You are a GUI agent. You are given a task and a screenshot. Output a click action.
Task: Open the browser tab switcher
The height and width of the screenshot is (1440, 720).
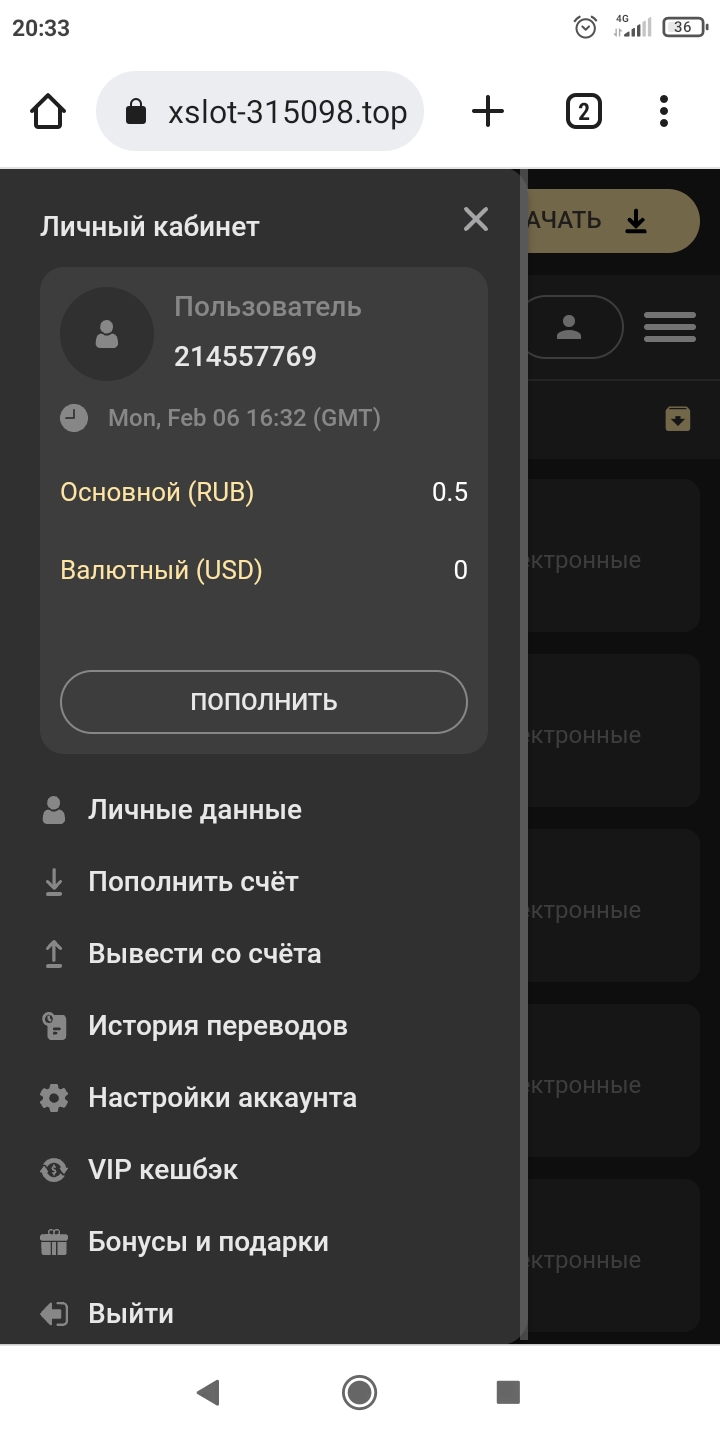click(x=584, y=111)
